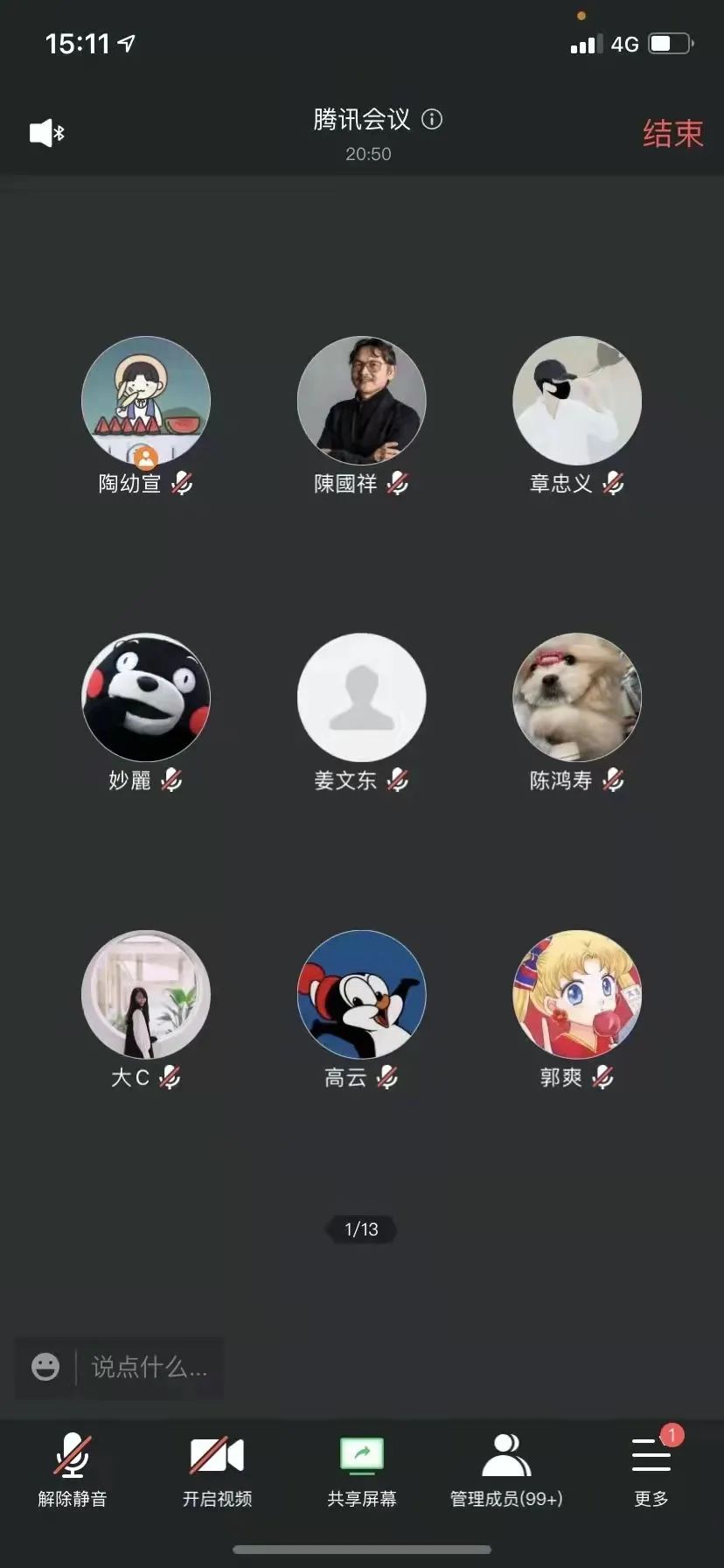Select participant 陳國祥's avatar
Screen dimensions: 724x1568
coord(362,401)
